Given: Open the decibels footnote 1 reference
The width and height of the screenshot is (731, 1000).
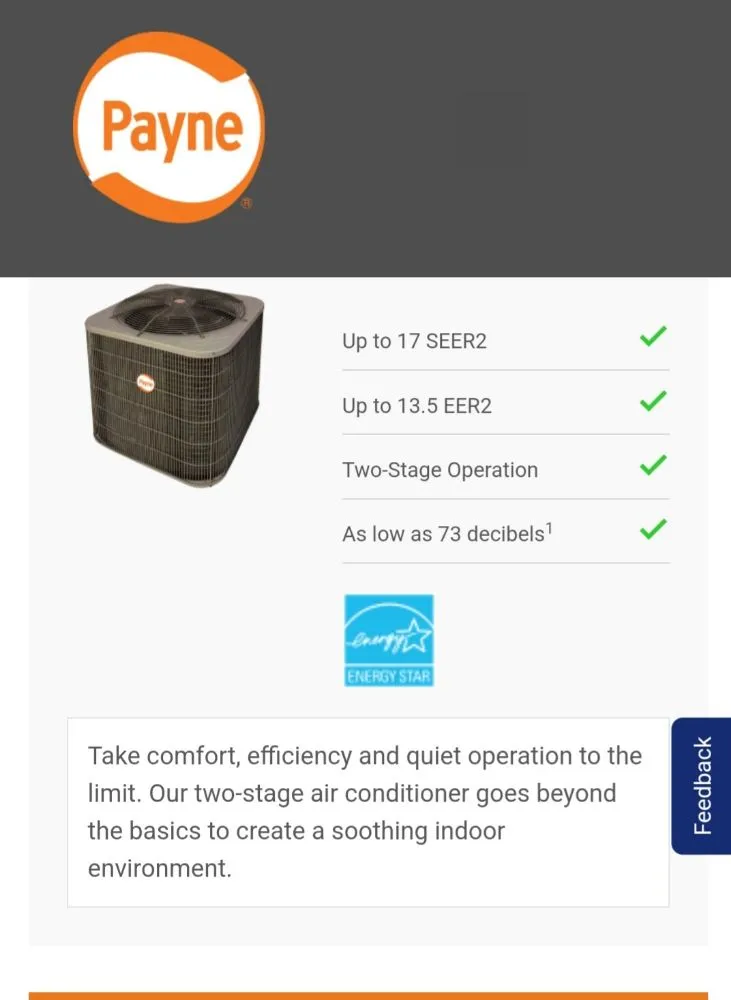Looking at the screenshot, I should click(549, 525).
